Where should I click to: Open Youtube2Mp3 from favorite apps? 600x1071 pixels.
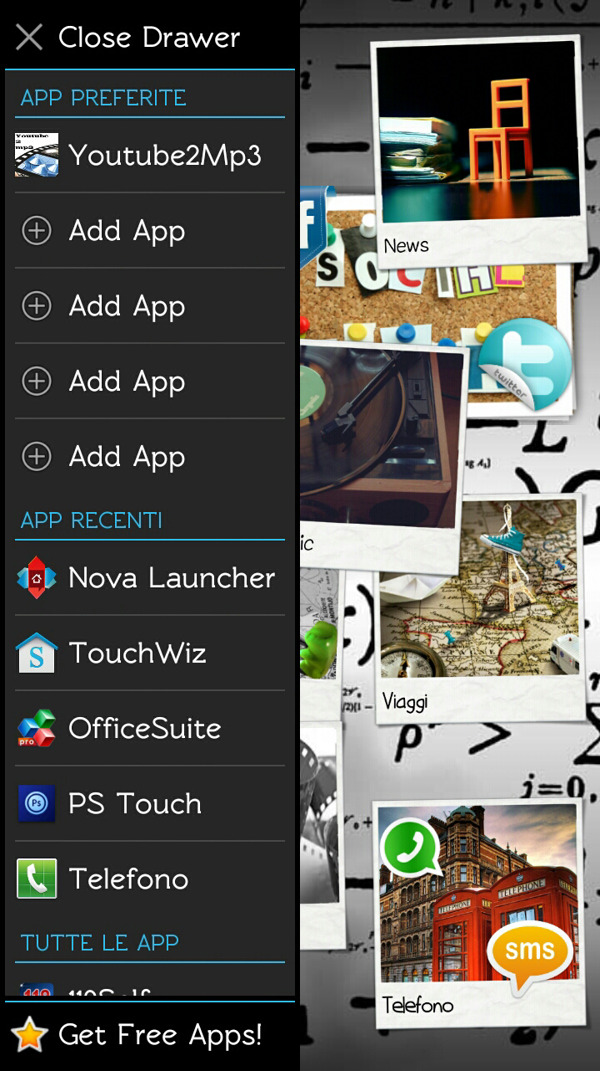coord(150,155)
